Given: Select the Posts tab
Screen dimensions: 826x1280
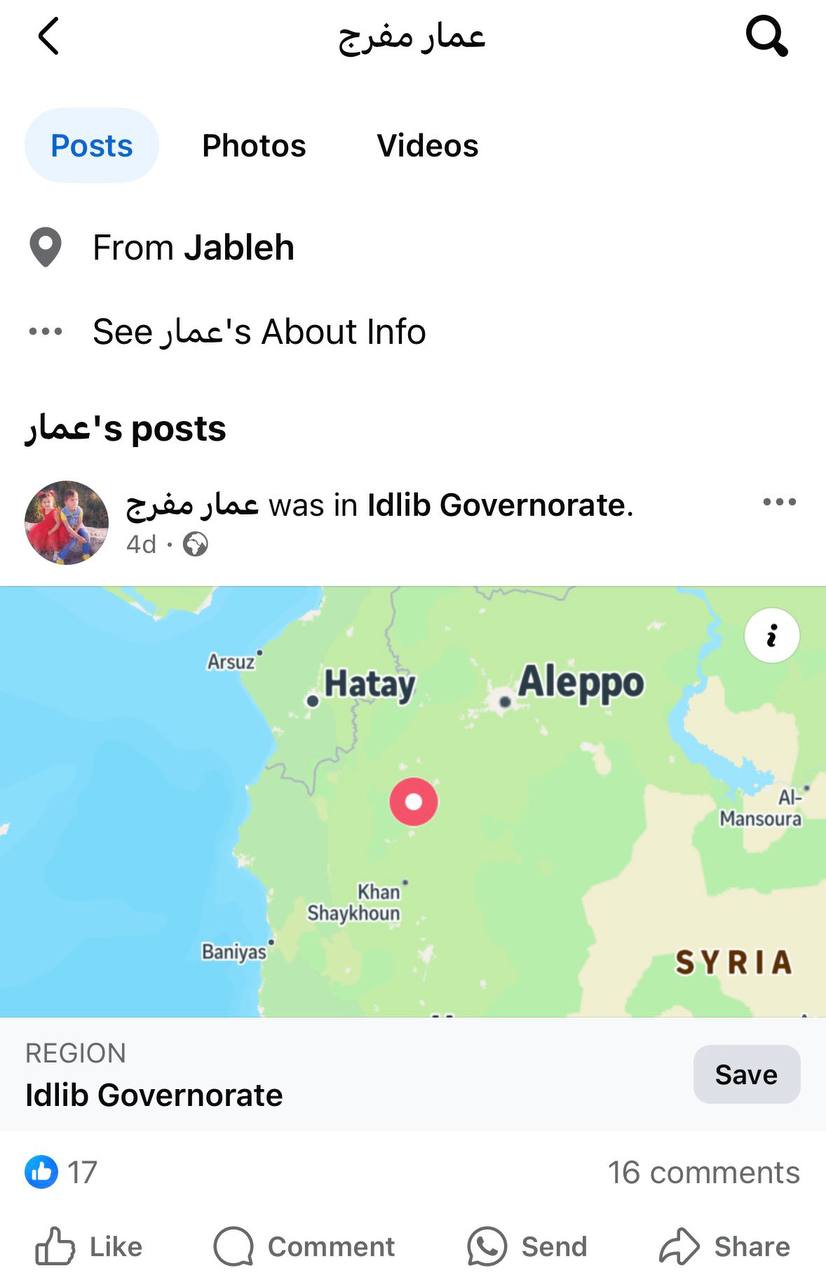Looking at the screenshot, I should (x=91, y=146).
